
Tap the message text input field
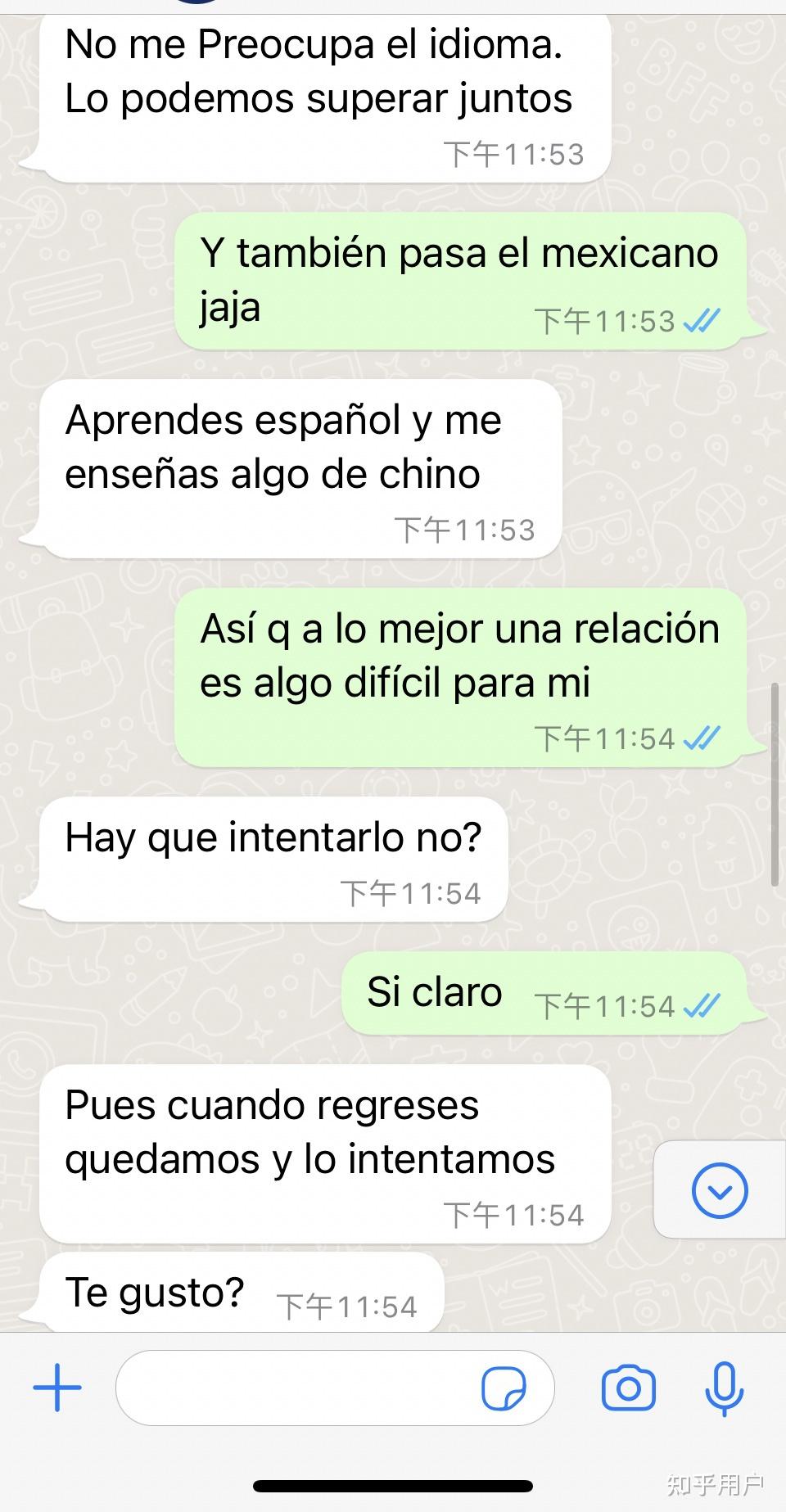pos(295,1388)
